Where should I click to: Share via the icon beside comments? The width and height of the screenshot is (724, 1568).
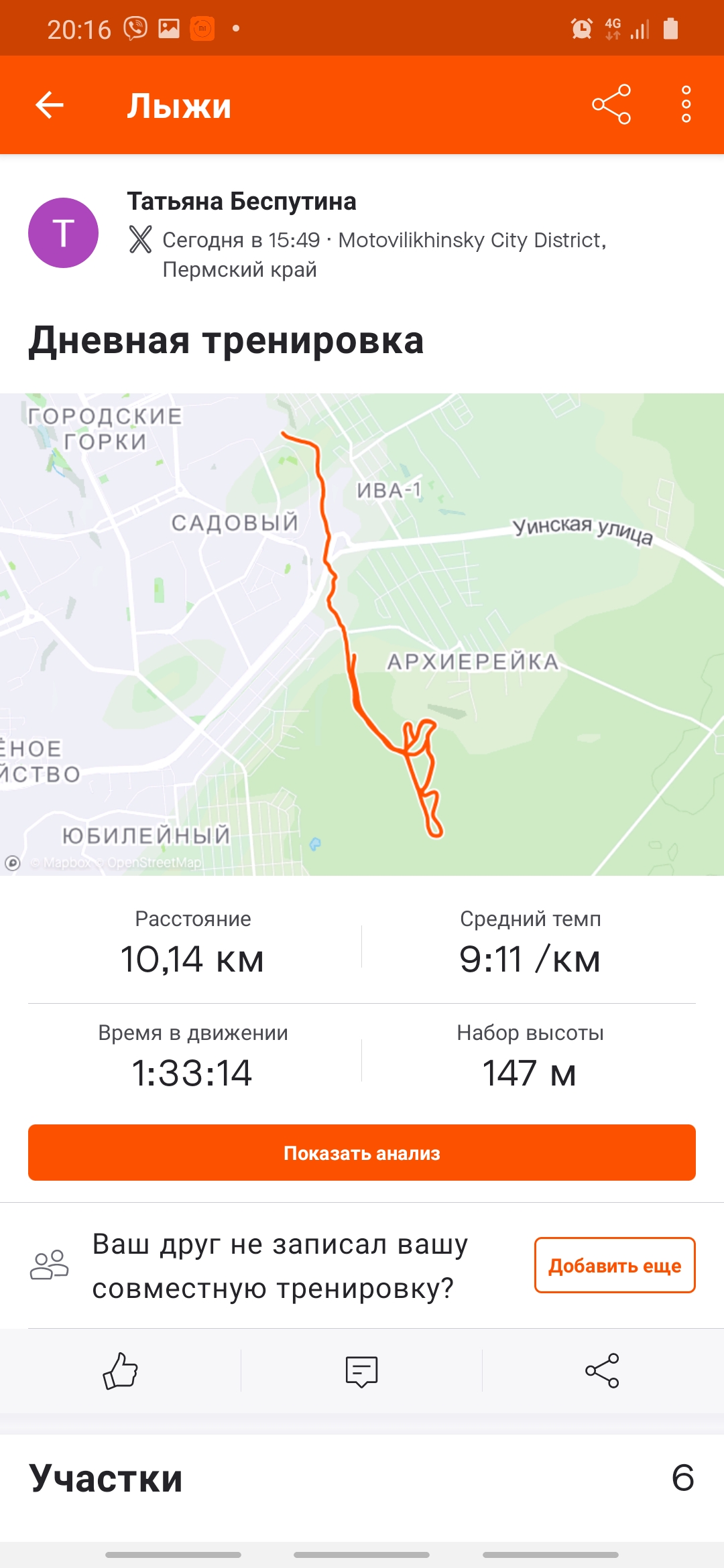coord(602,1371)
